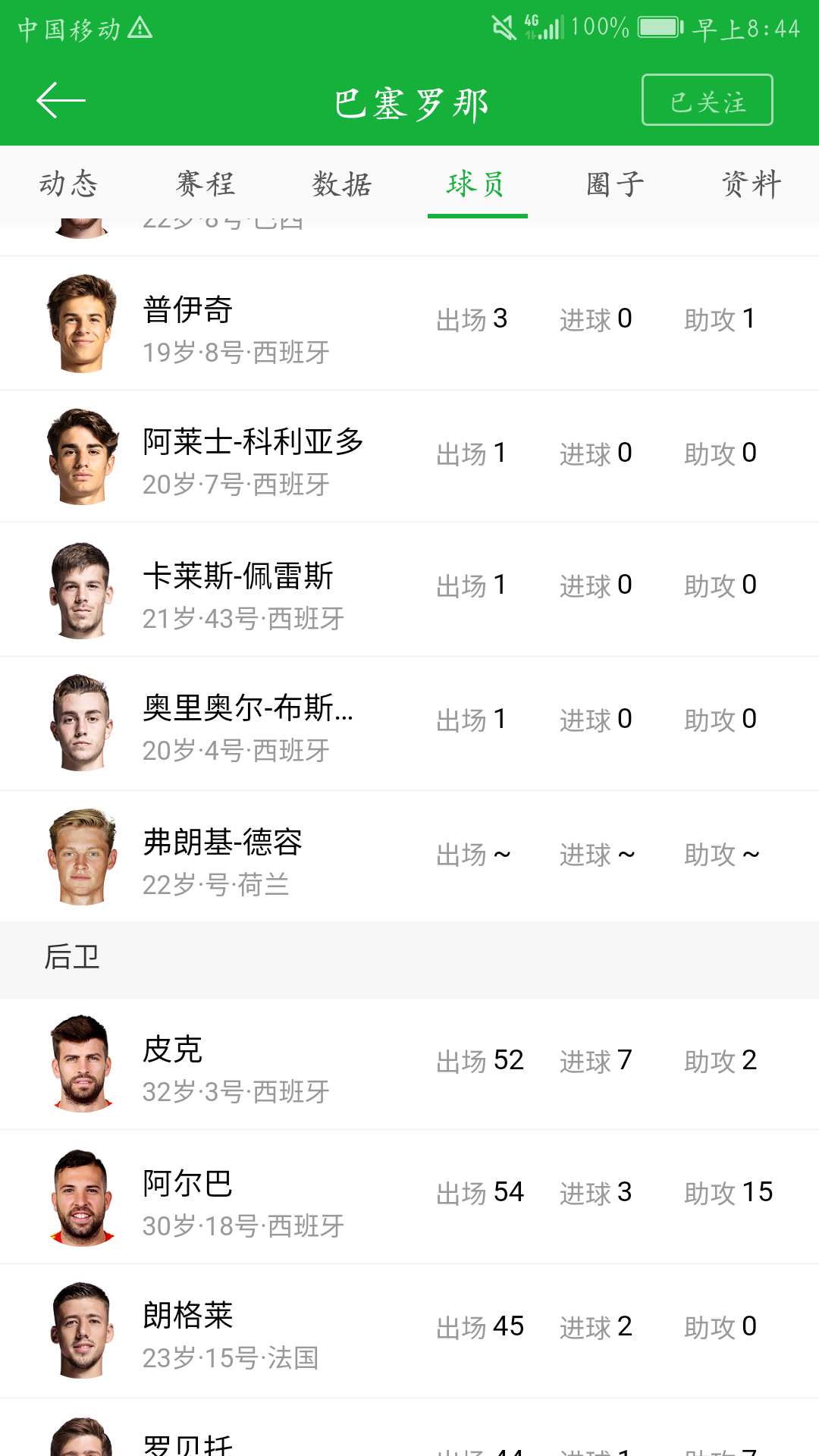The width and height of the screenshot is (819, 1456).
Task: Switch to the 赛程 tab
Action: [x=205, y=184]
